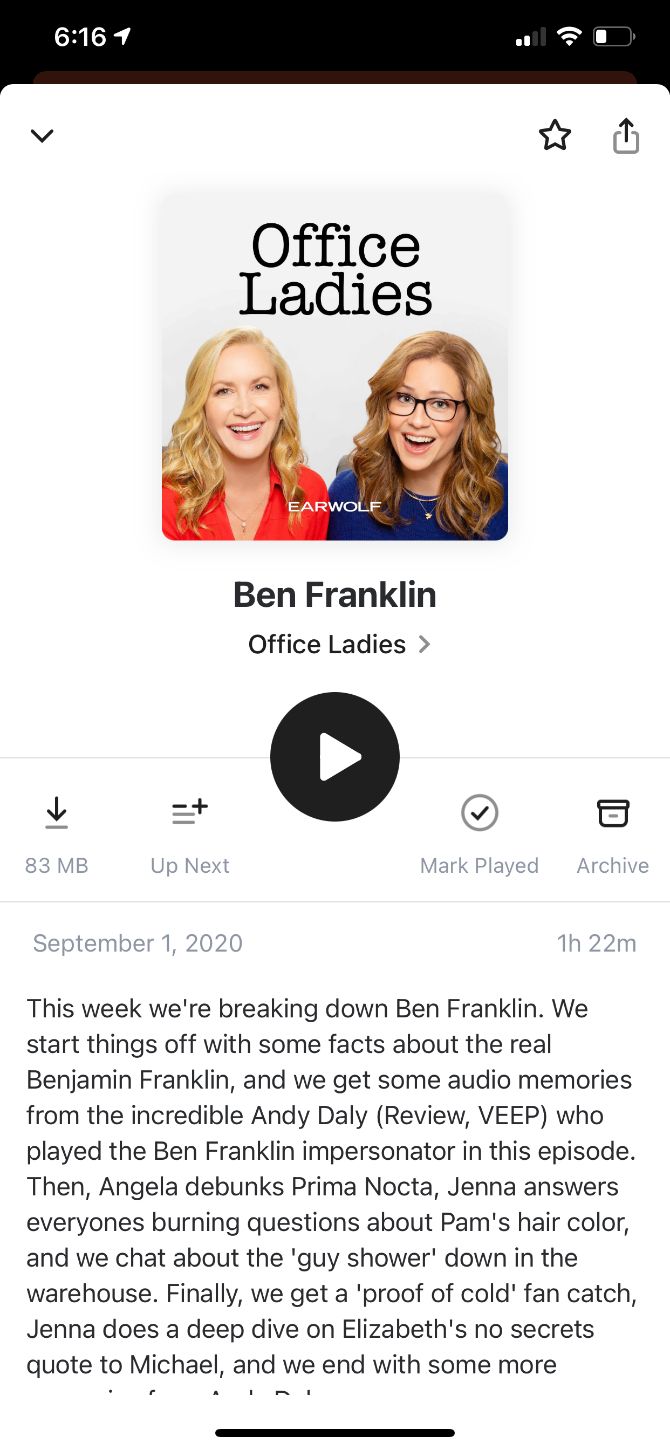Open the Office Ladies podcast page
Viewport: 670px width, 1450px height.
340,644
